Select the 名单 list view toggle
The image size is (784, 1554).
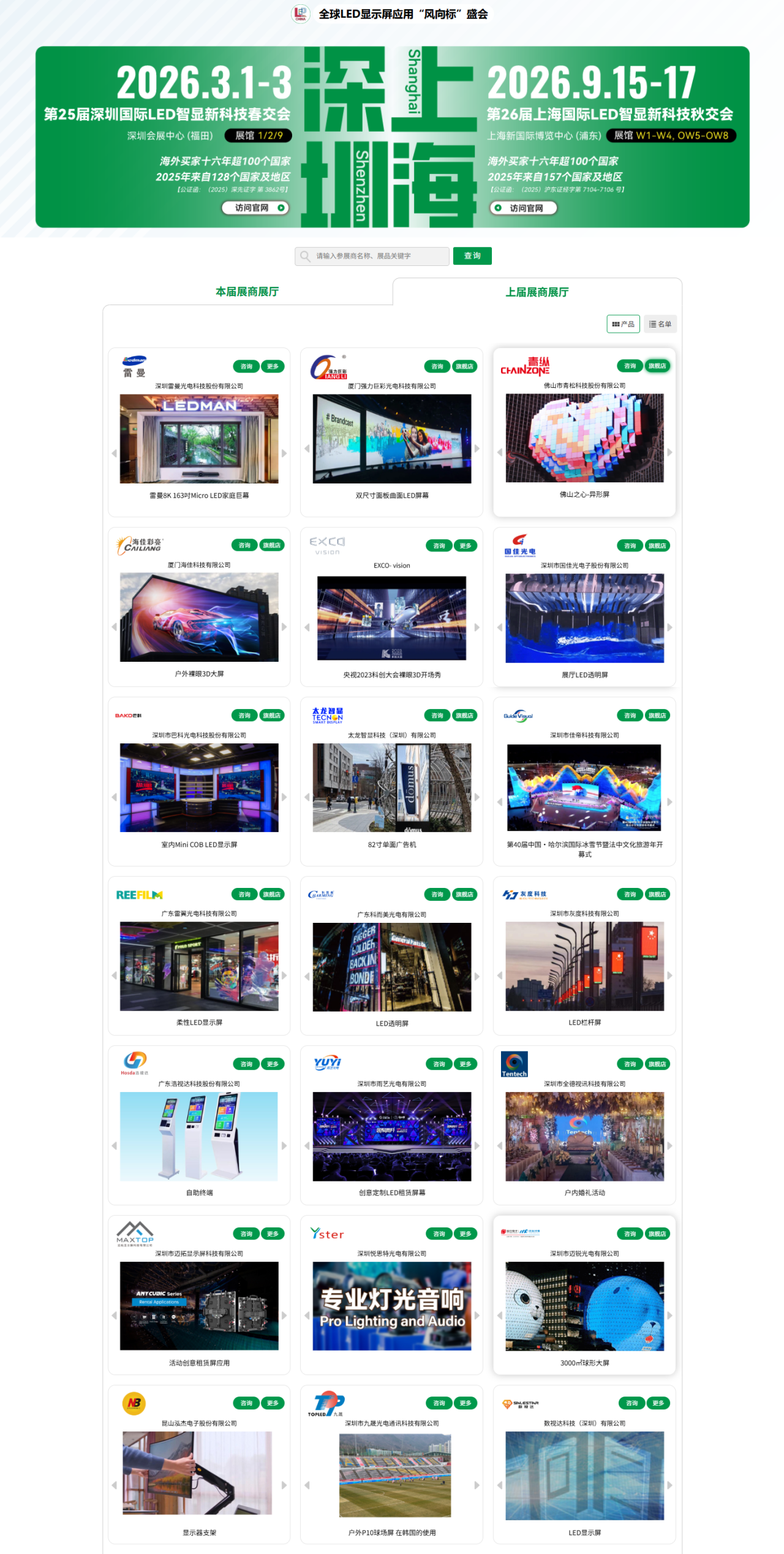click(660, 324)
